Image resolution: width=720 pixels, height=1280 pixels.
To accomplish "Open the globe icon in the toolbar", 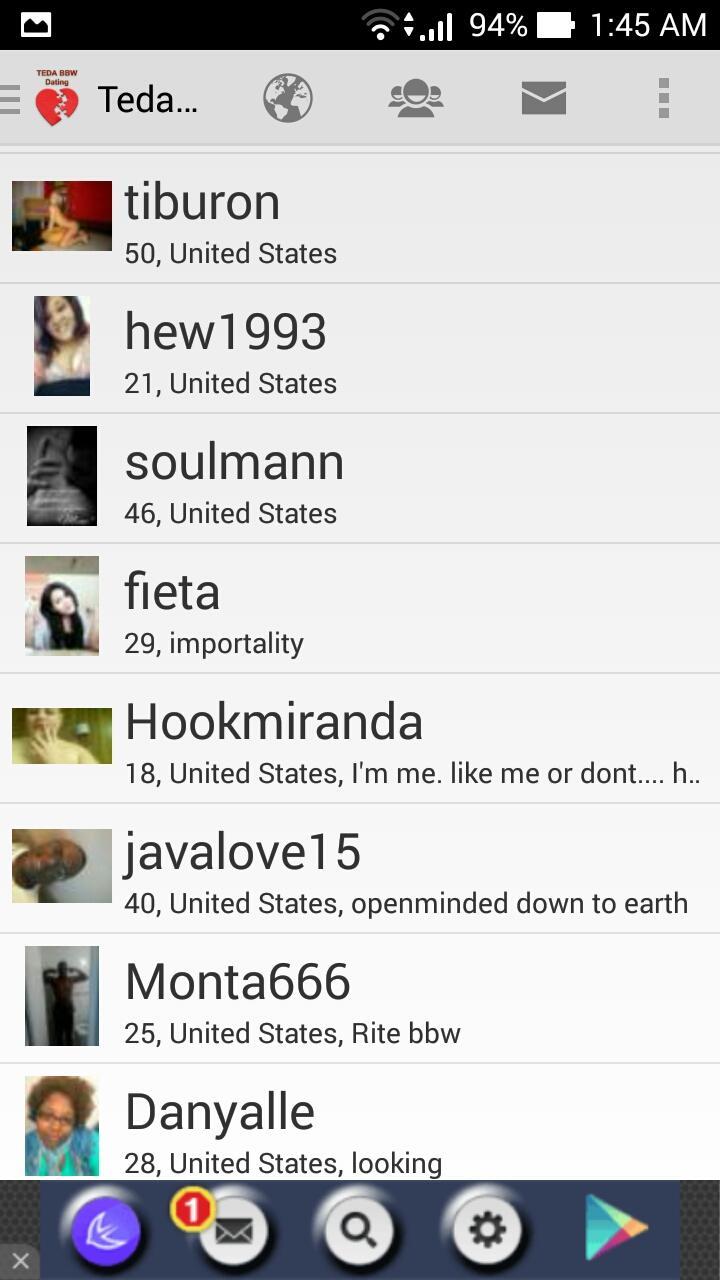I will (288, 99).
